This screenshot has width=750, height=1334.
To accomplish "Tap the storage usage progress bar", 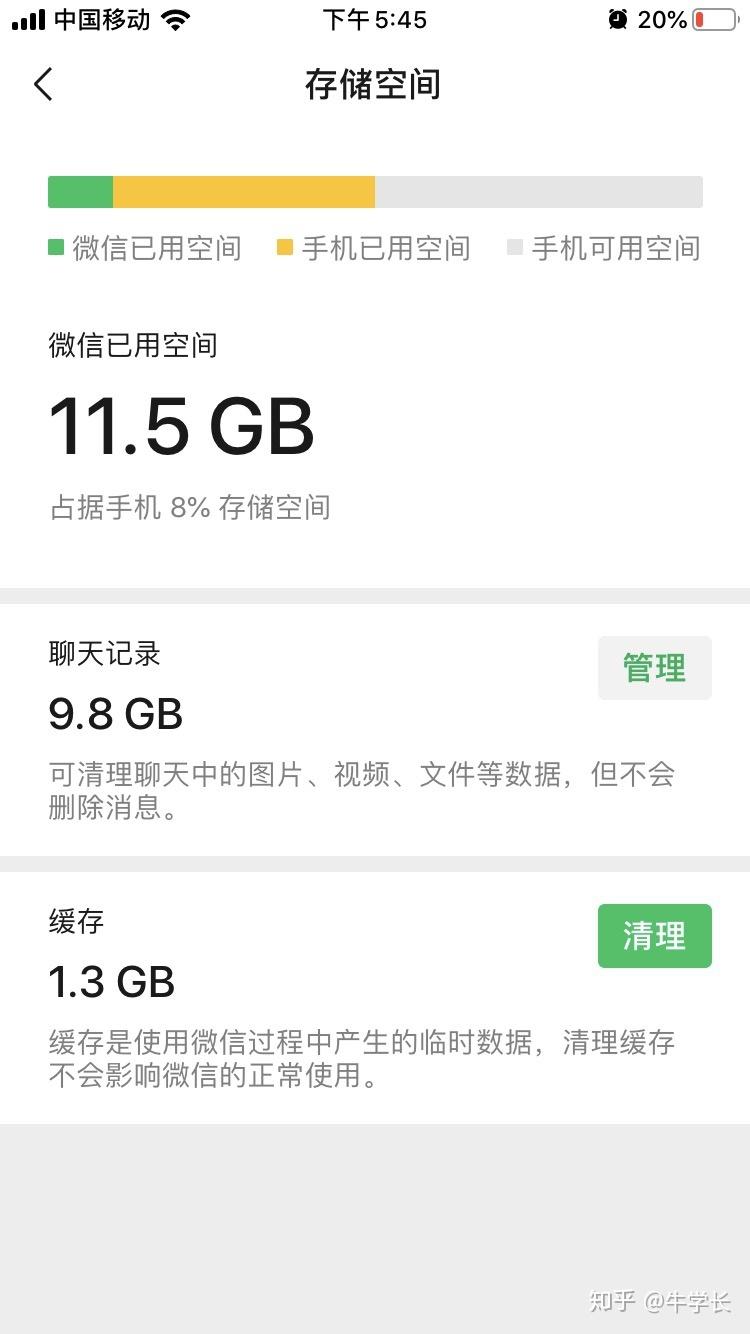I will click(x=375, y=191).
